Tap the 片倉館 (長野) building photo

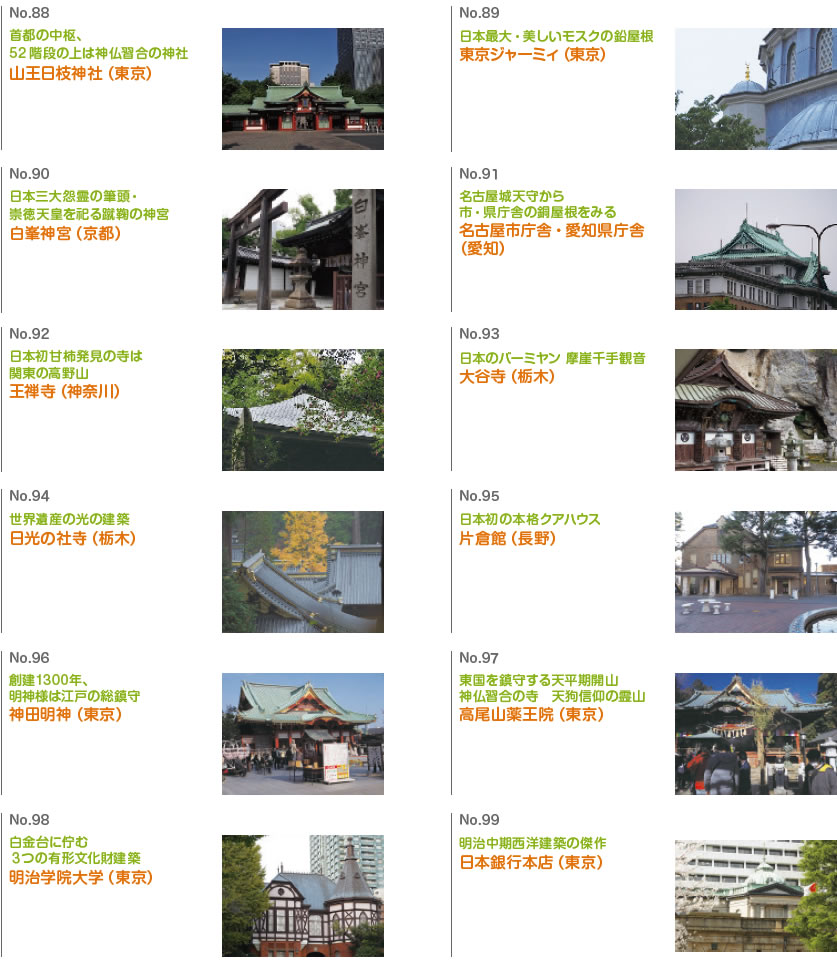(755, 572)
